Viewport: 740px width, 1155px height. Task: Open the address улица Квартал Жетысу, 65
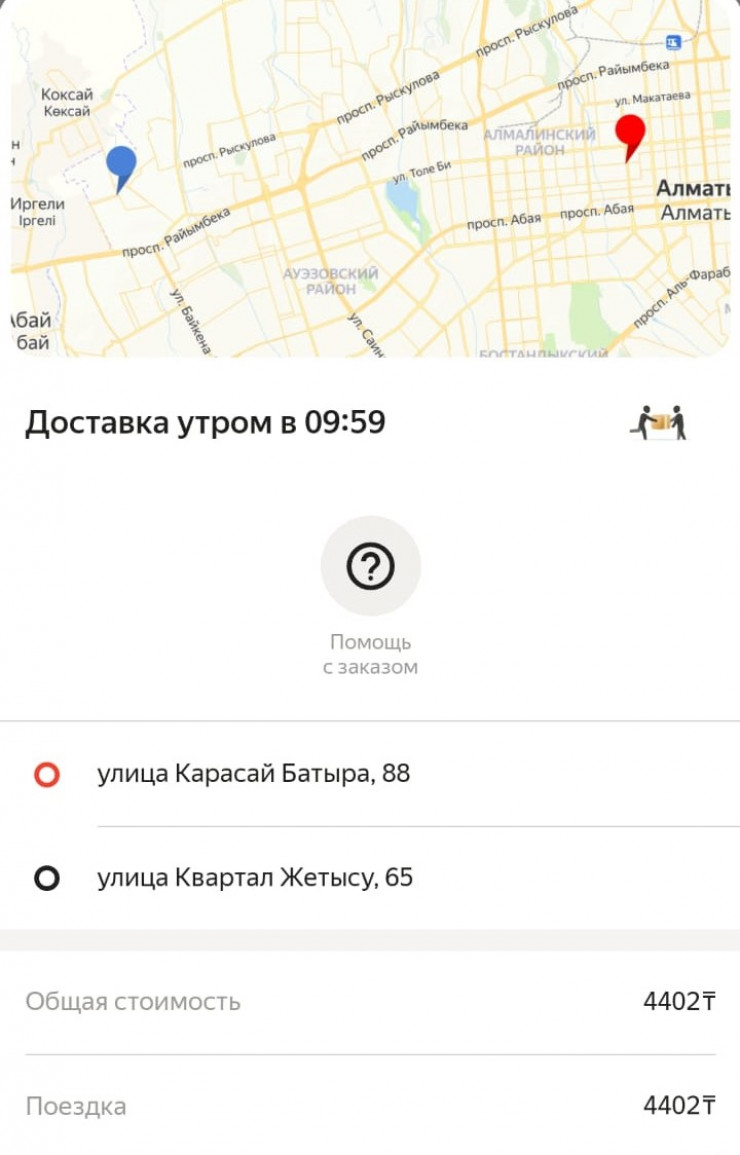click(255, 878)
